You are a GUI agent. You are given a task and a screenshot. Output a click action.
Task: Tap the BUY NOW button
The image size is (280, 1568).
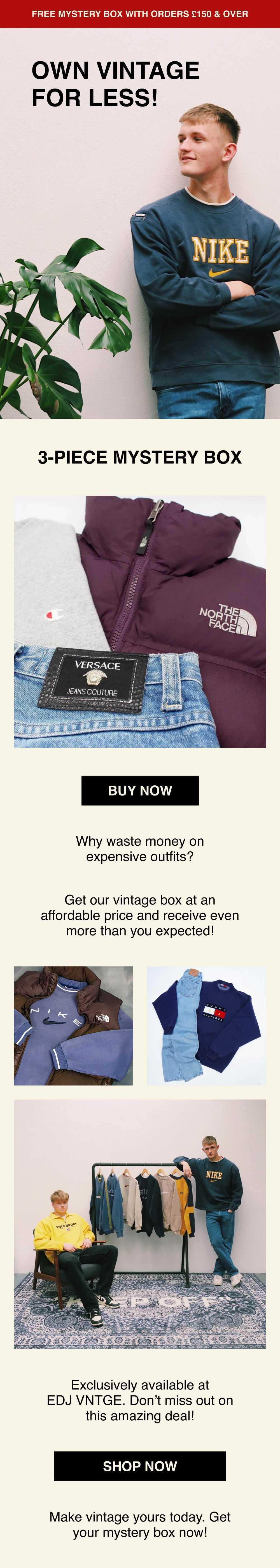(140, 790)
